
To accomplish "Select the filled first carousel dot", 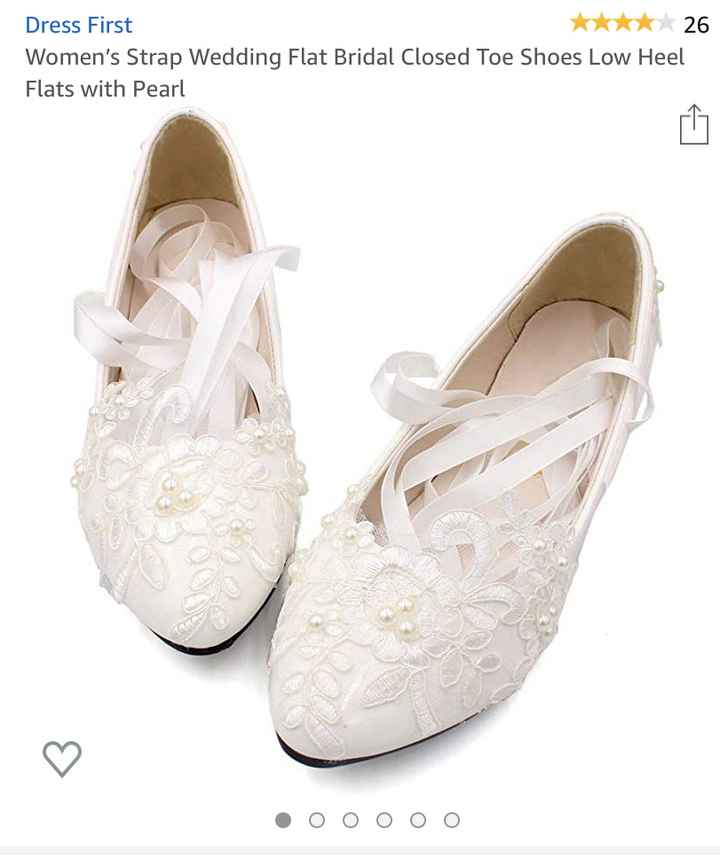I will point(282,818).
